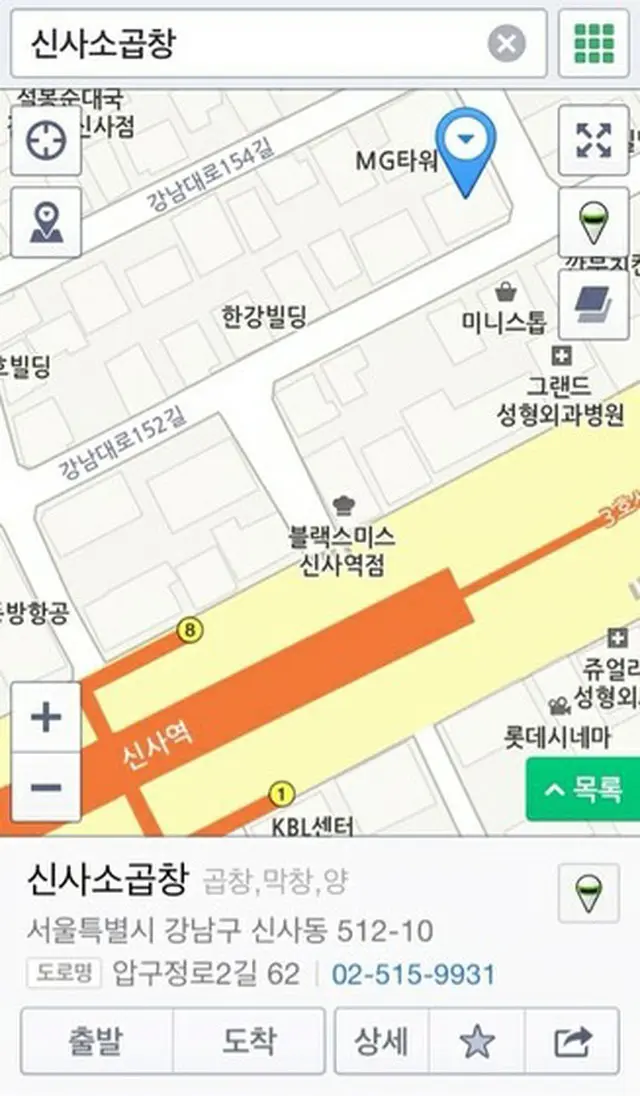The image size is (640, 1096).
Task: Share this place
Action: [572, 1041]
